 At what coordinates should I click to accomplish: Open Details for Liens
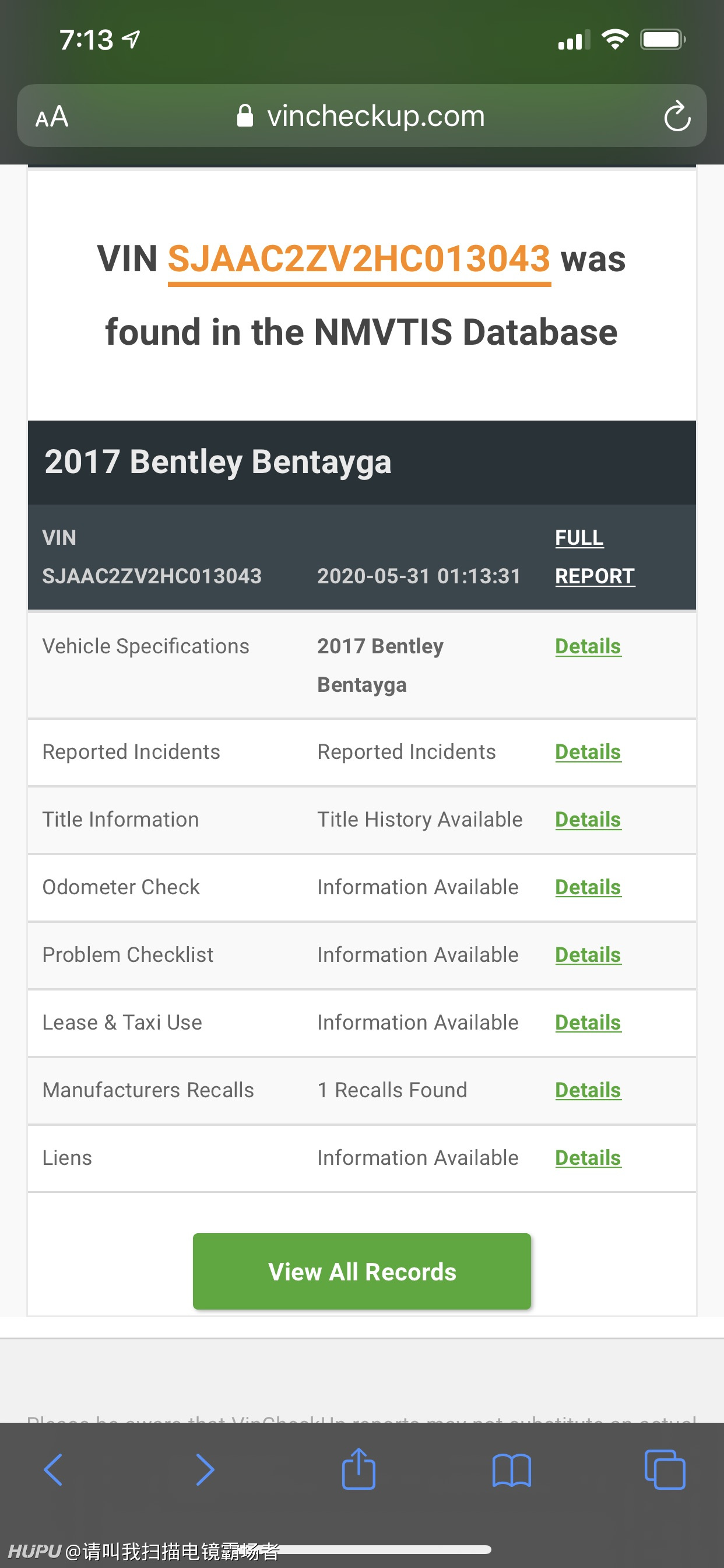pos(588,1157)
